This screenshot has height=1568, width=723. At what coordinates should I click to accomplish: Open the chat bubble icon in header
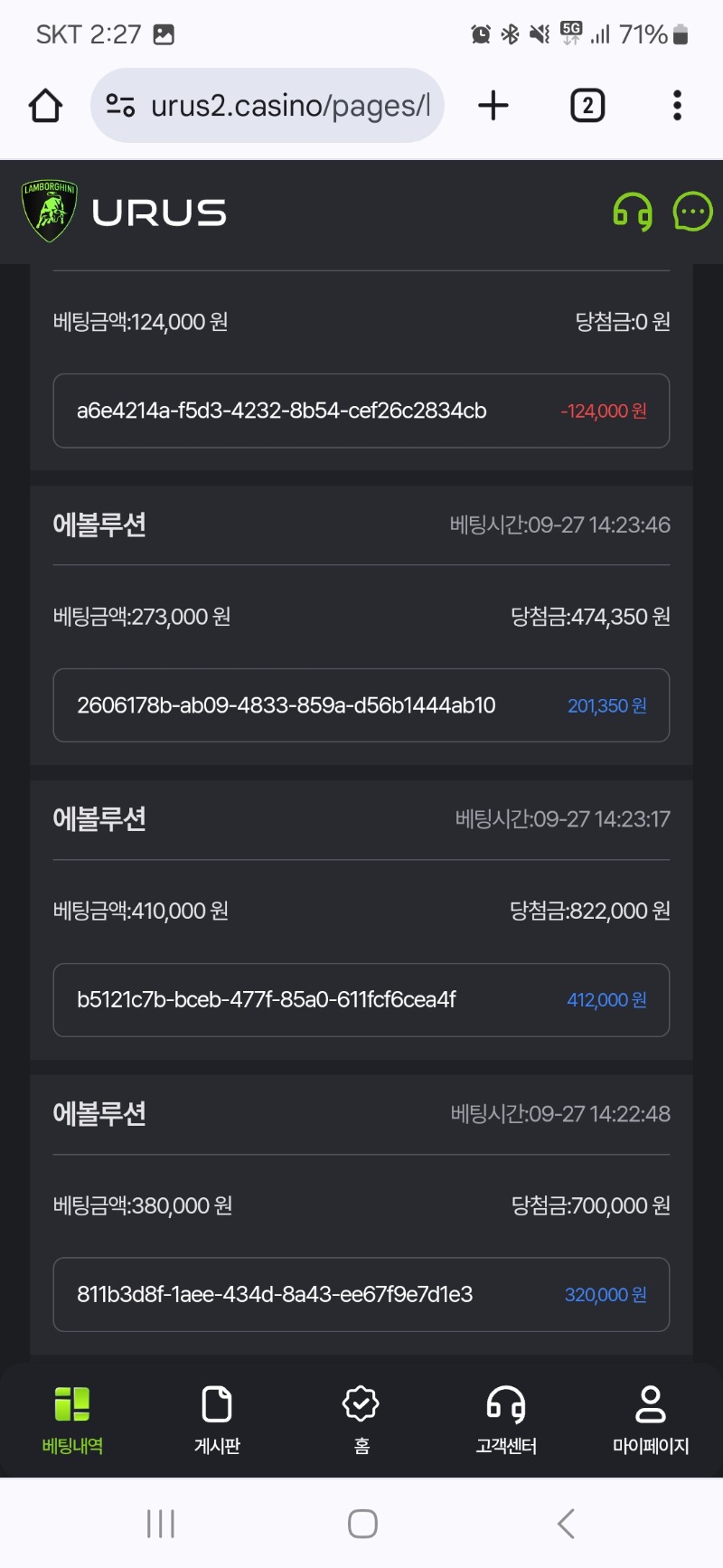tap(693, 213)
